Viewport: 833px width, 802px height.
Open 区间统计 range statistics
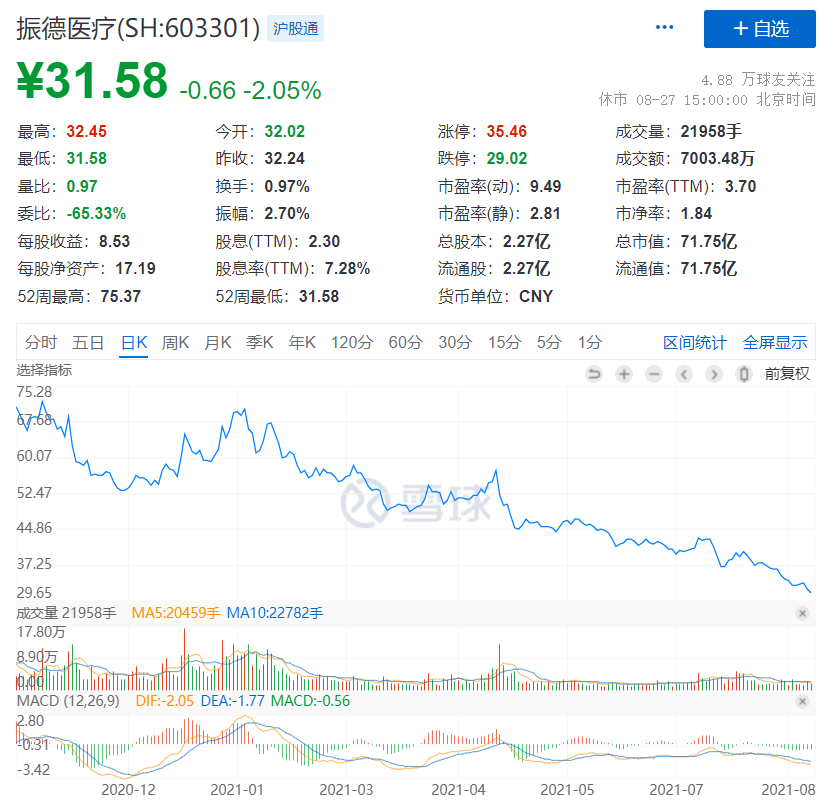(x=695, y=343)
